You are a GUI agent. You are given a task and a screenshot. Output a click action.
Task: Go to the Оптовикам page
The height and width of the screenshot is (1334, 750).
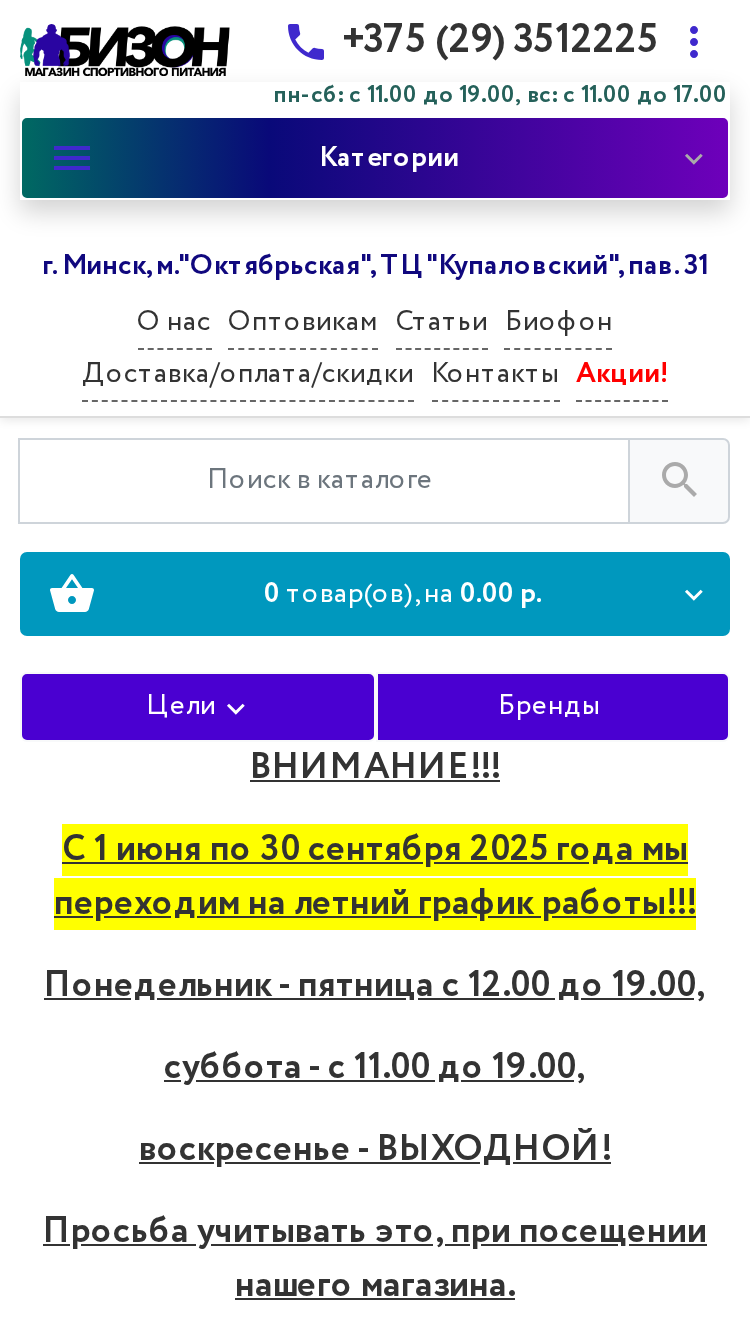pos(303,322)
